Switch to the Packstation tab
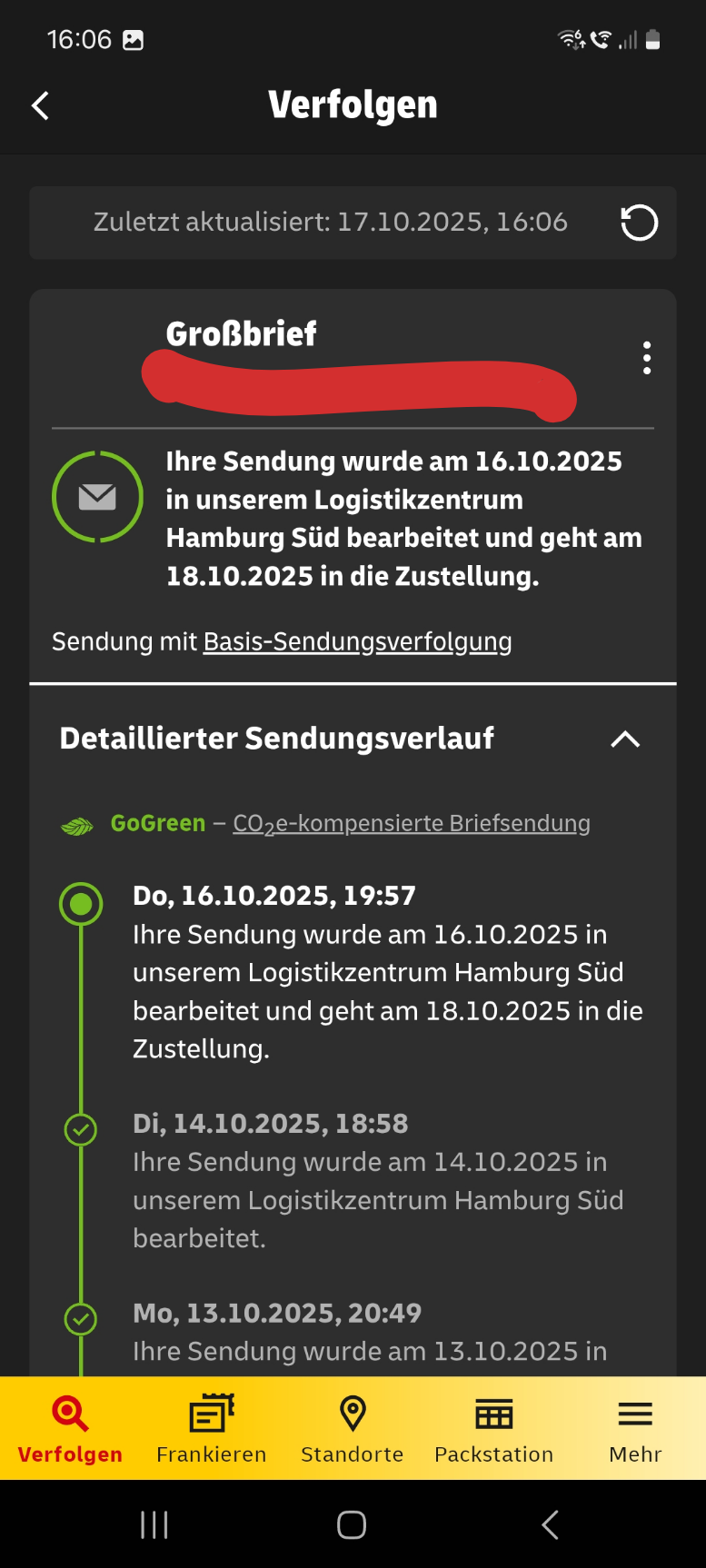The width and height of the screenshot is (706, 1568). (493, 1428)
